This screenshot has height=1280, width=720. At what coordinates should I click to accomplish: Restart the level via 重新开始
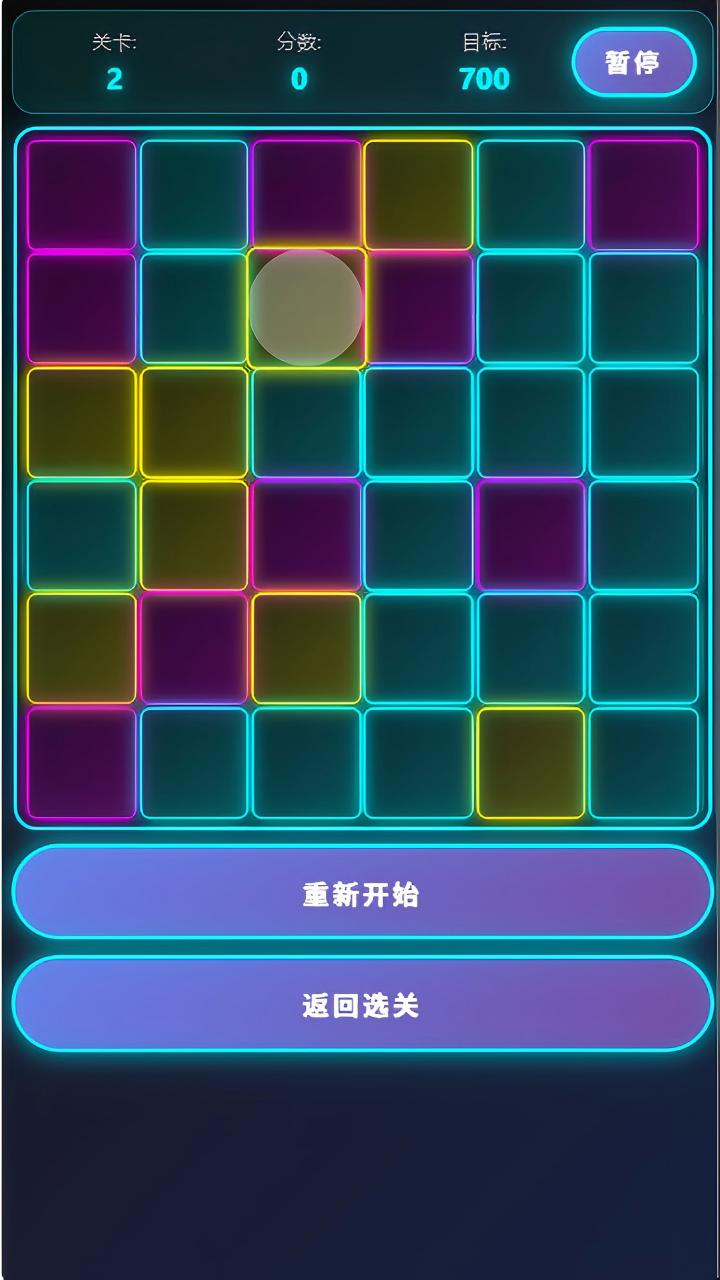pos(361,893)
